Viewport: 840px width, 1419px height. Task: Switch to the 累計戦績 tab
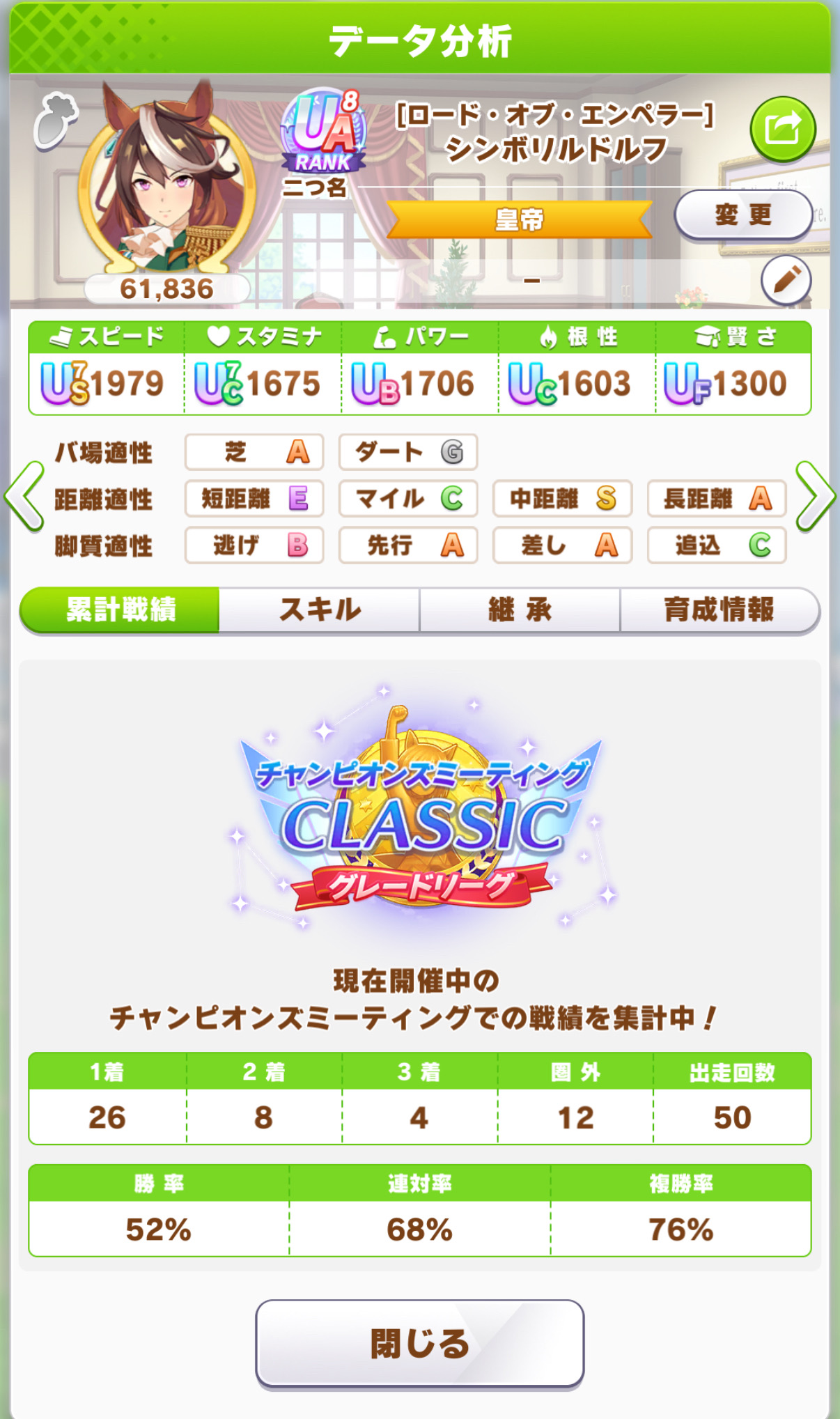[120, 610]
